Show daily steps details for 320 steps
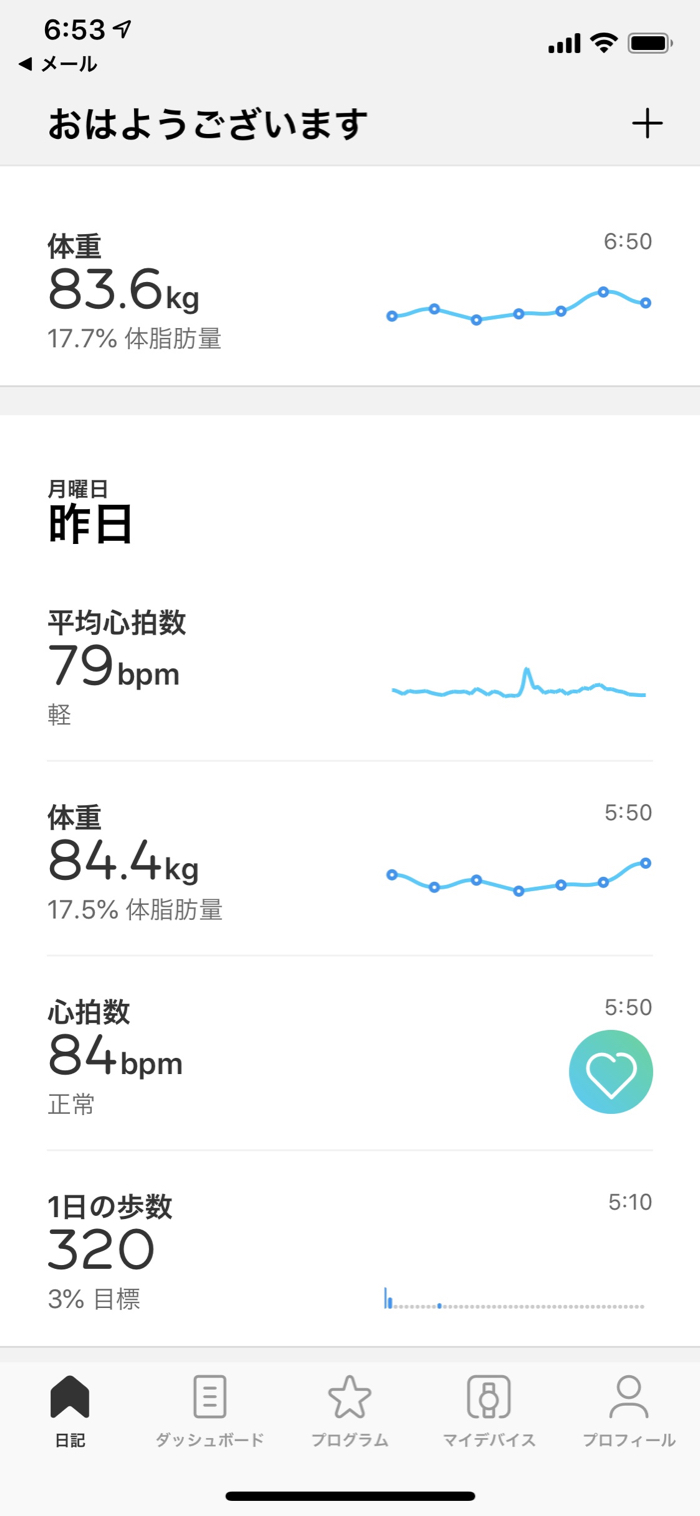 [349, 1250]
